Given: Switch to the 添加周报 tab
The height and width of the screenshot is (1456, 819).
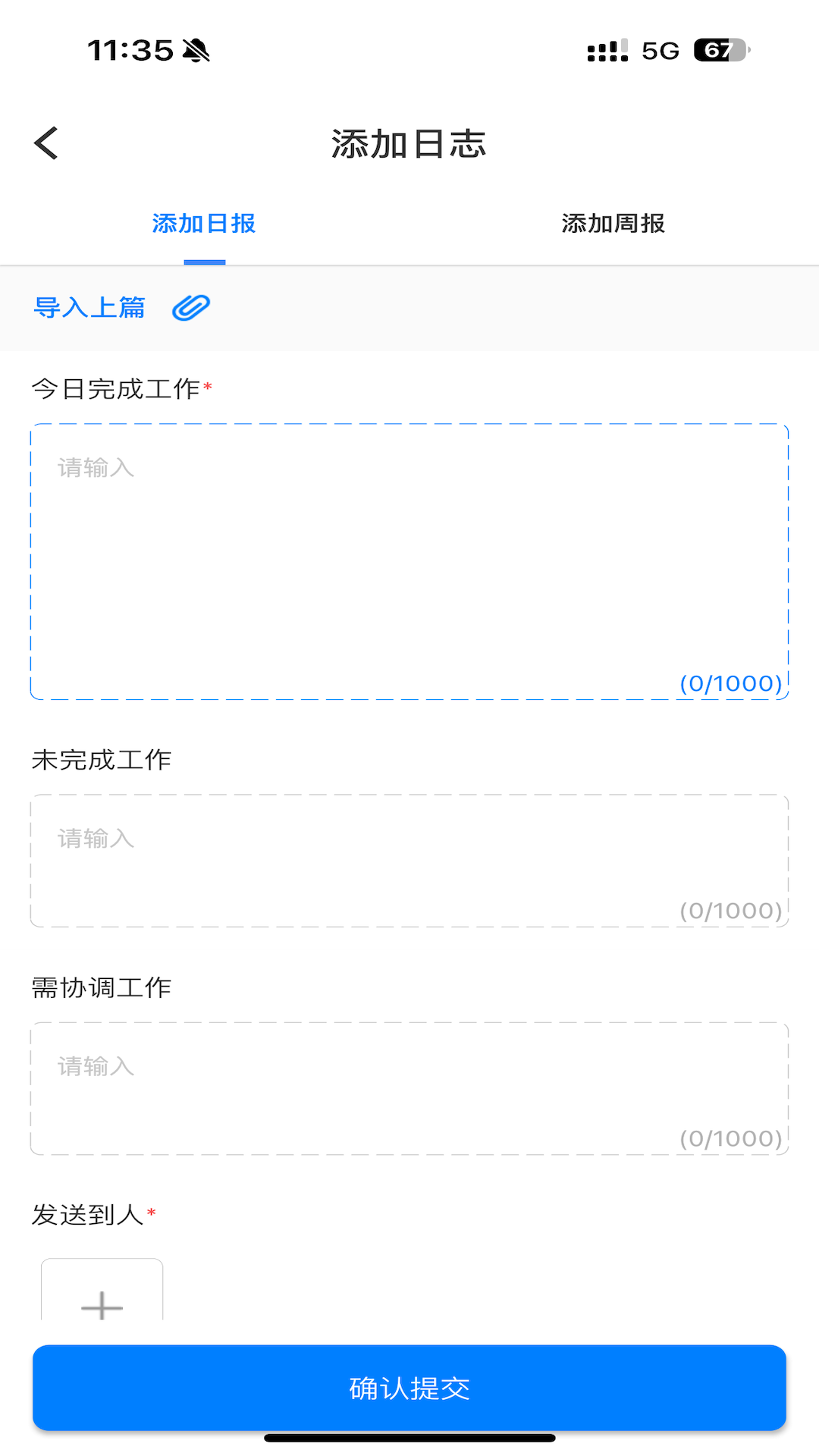Looking at the screenshot, I should [x=613, y=224].
